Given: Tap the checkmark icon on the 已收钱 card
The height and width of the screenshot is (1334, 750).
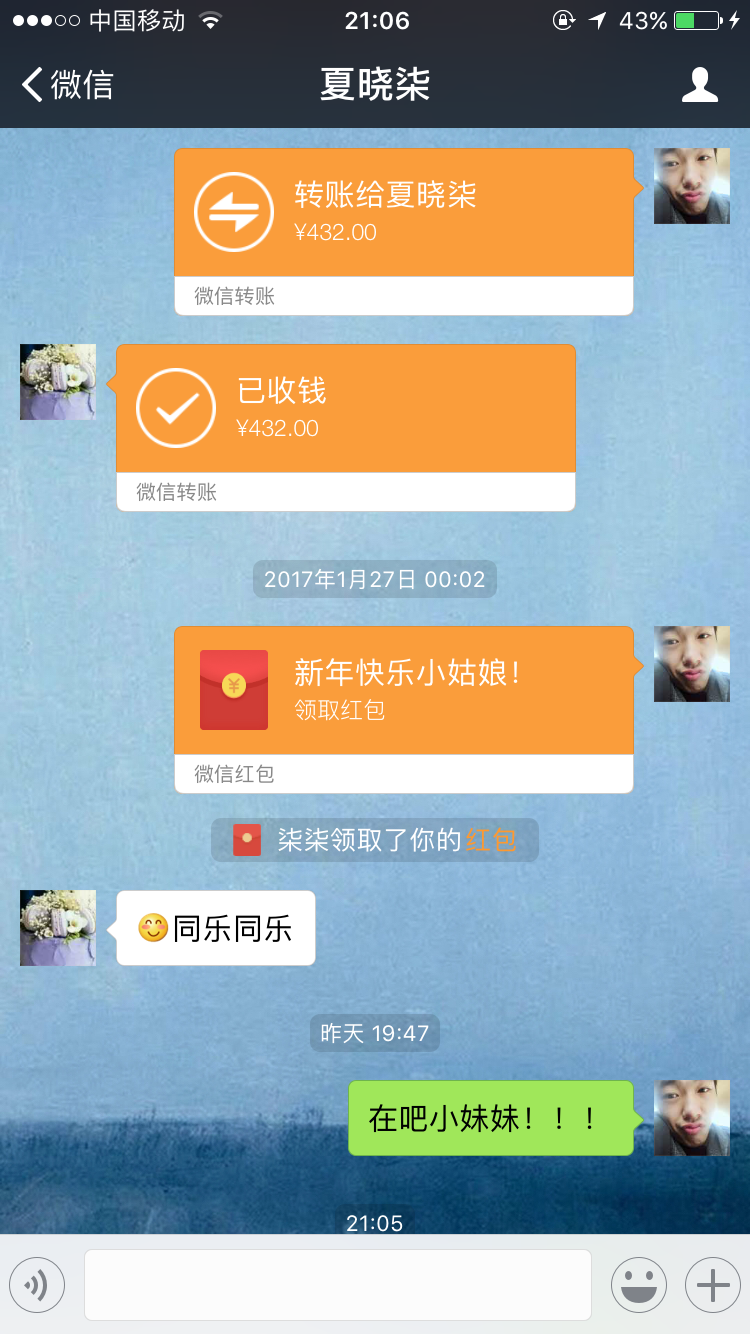Looking at the screenshot, I should [x=173, y=408].
